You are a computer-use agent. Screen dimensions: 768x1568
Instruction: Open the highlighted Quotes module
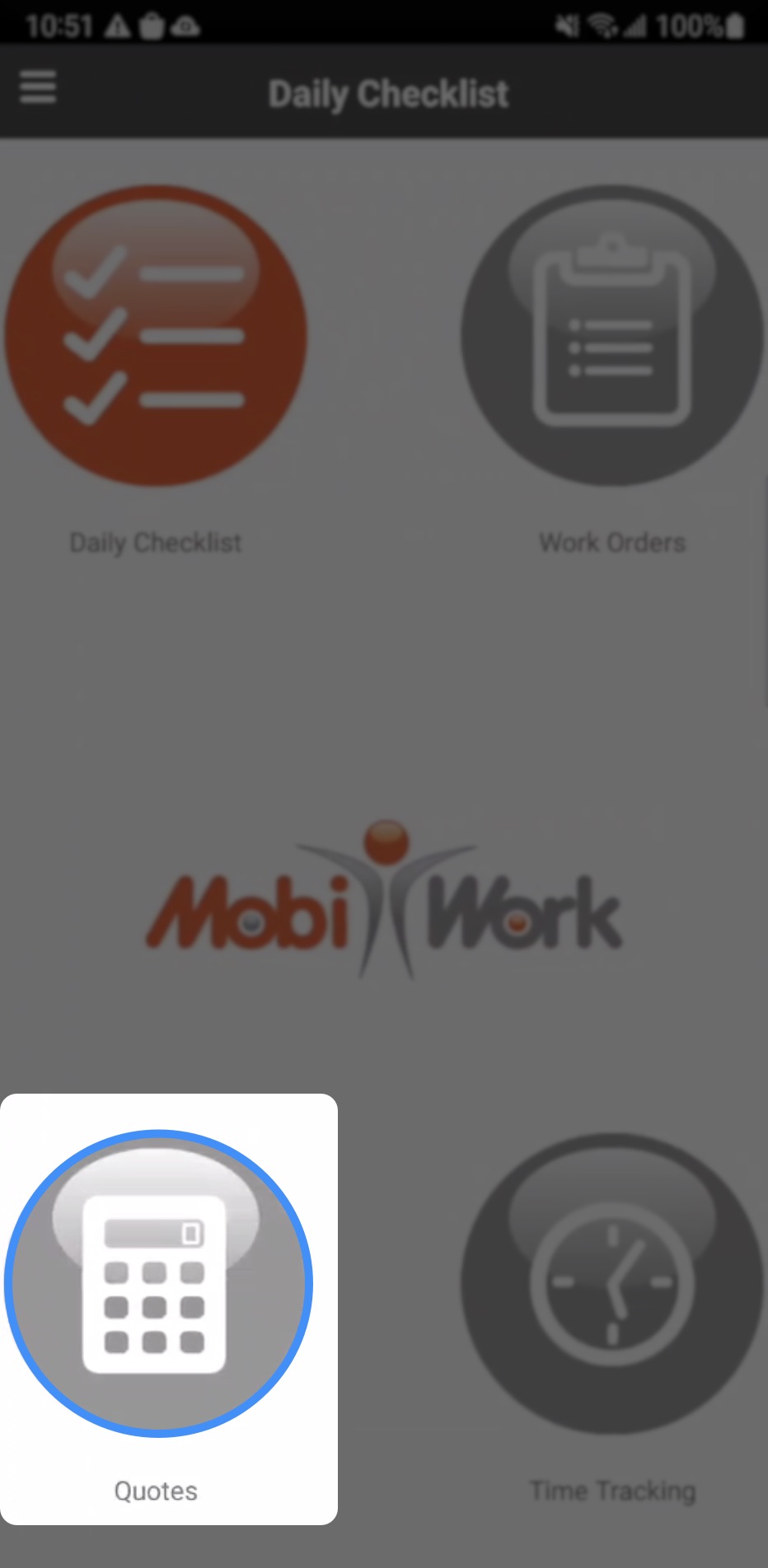click(x=158, y=1283)
